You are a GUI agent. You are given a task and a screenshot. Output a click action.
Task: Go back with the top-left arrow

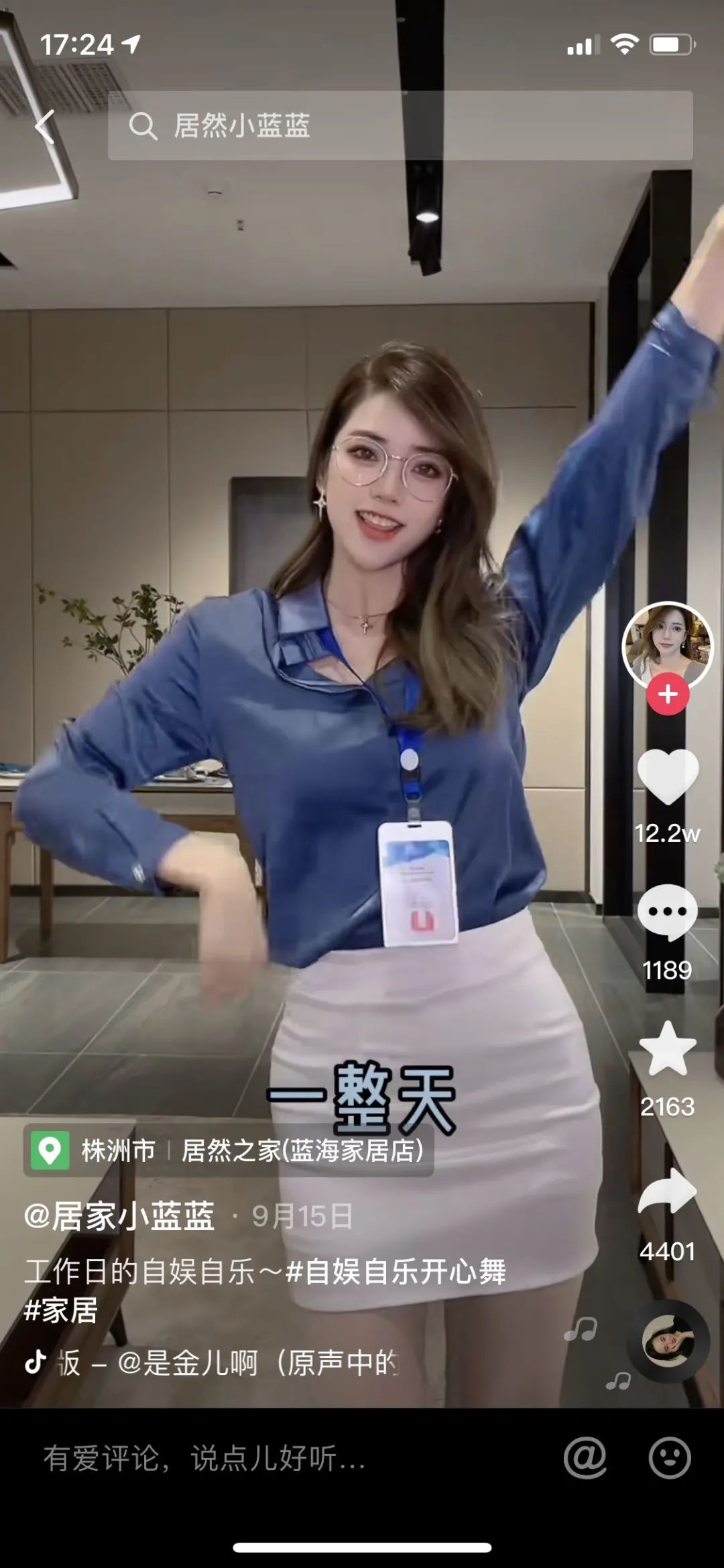[x=46, y=126]
